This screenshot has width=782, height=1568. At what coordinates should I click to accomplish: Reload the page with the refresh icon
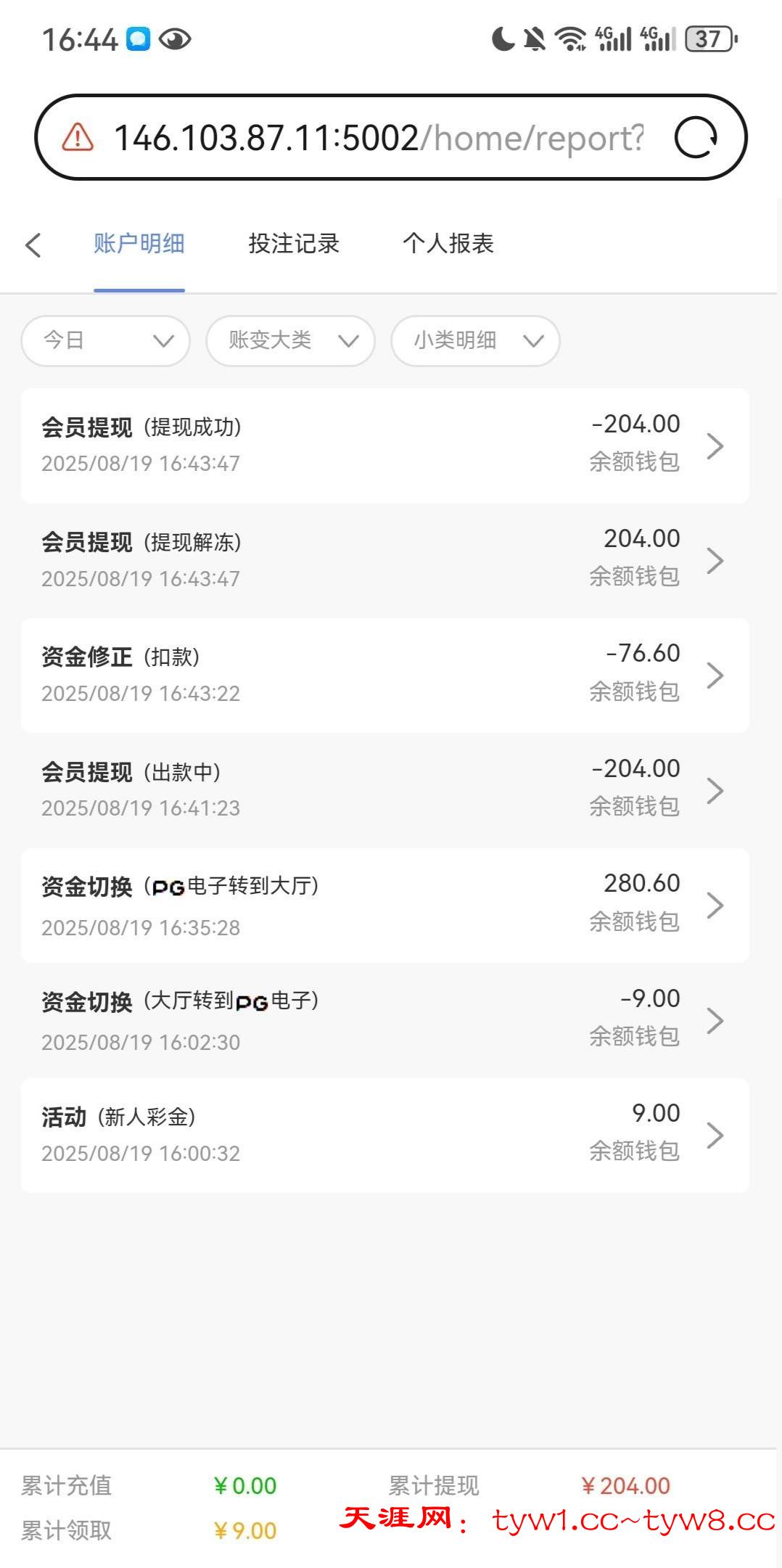695,137
